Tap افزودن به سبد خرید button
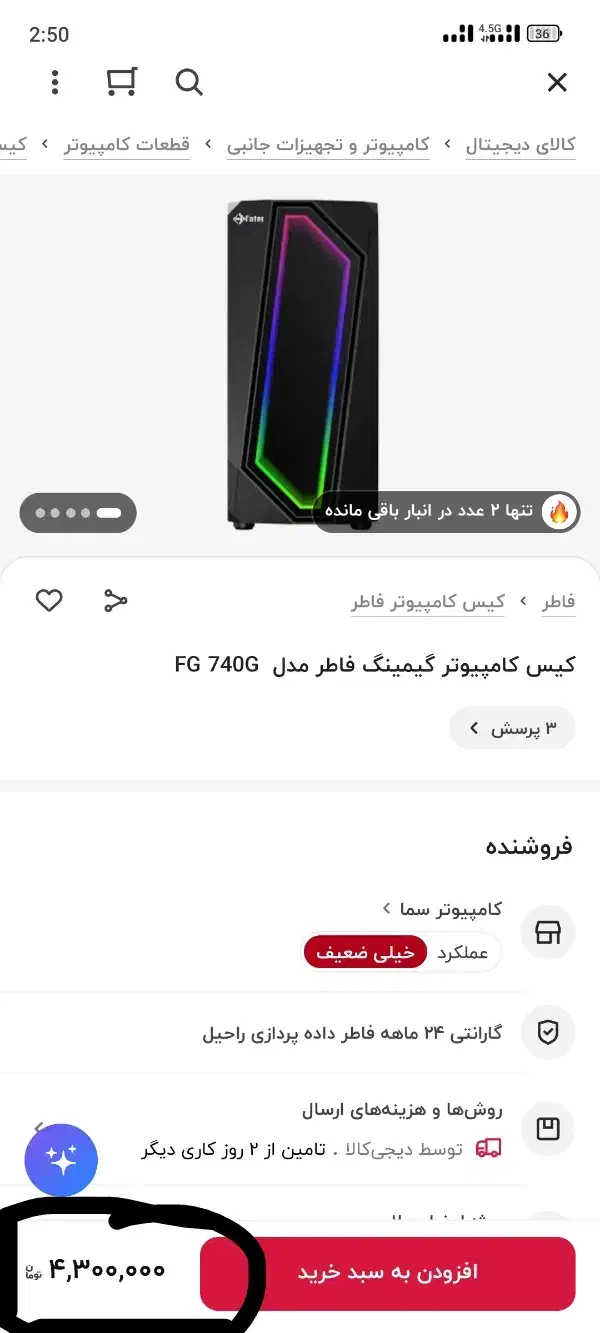Viewport: 600px width, 1333px height. [388, 1272]
